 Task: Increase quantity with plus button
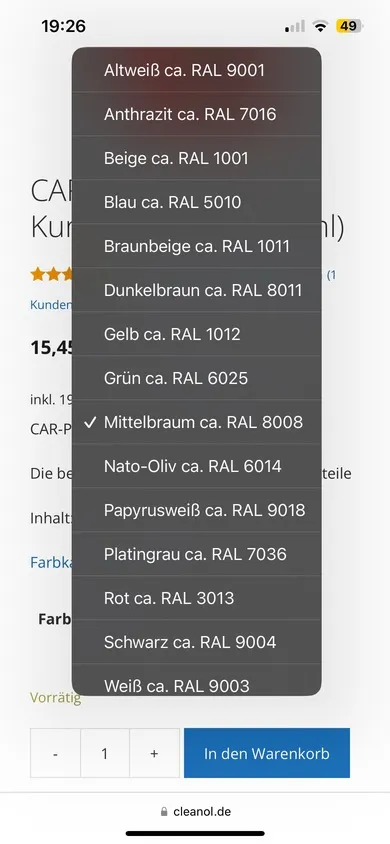154,754
